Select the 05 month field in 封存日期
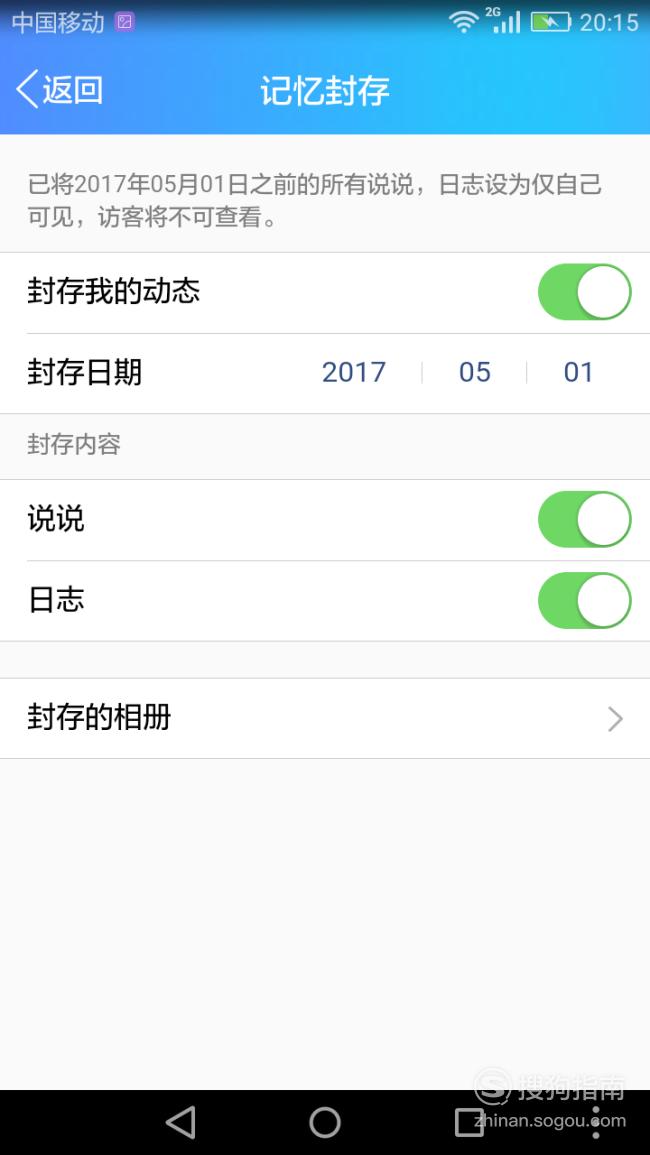The width and height of the screenshot is (650, 1155). point(475,372)
